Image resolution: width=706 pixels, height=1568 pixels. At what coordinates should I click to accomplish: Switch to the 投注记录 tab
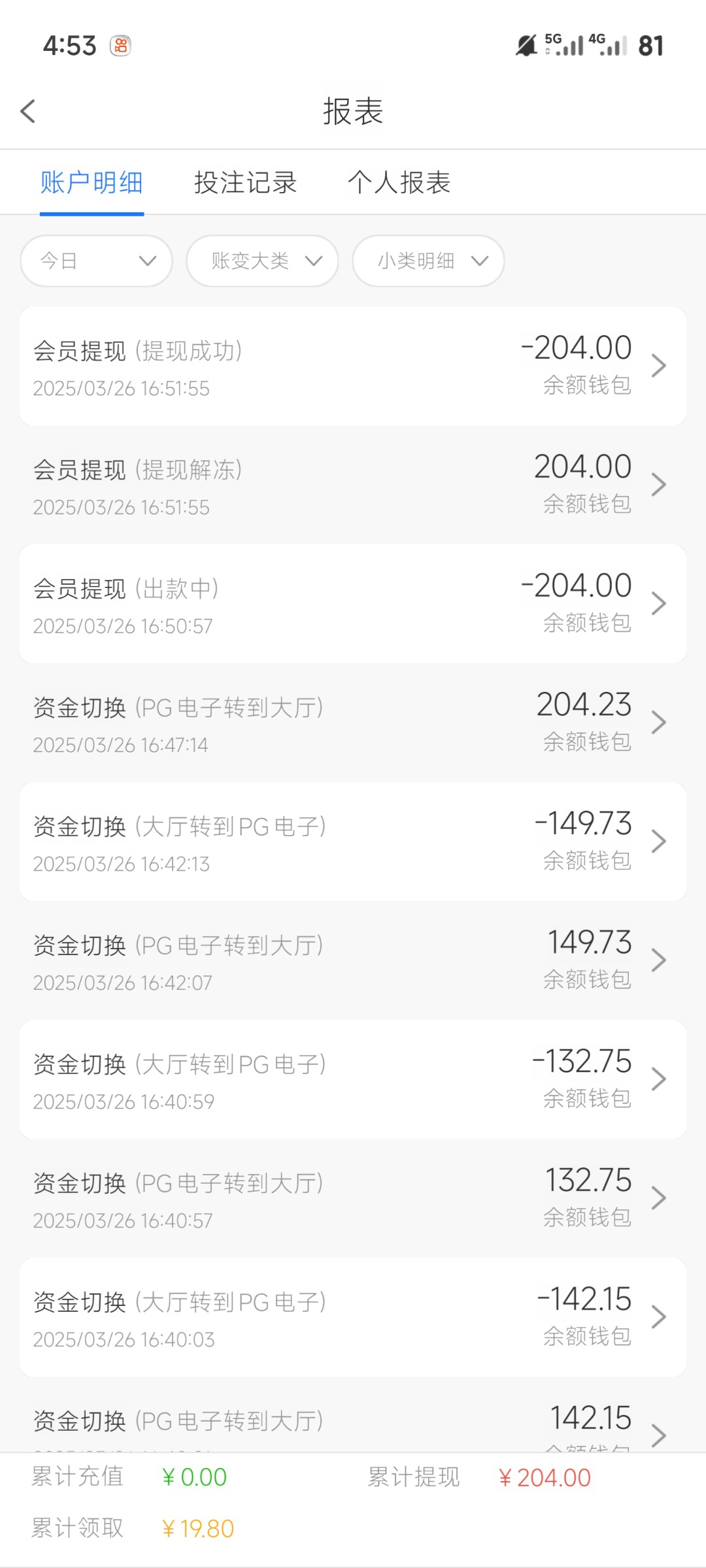point(246,182)
